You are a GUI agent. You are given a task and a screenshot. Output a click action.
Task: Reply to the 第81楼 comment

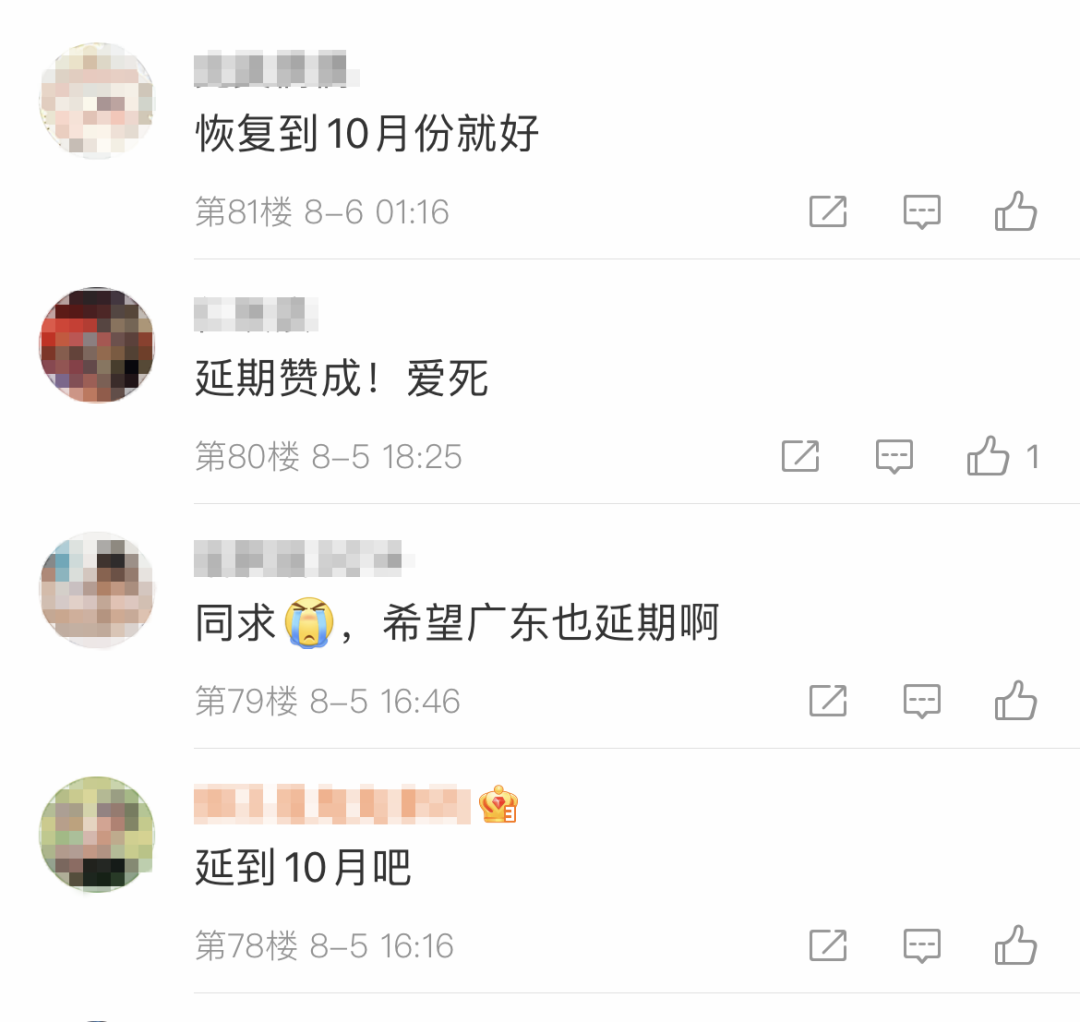coord(921,212)
